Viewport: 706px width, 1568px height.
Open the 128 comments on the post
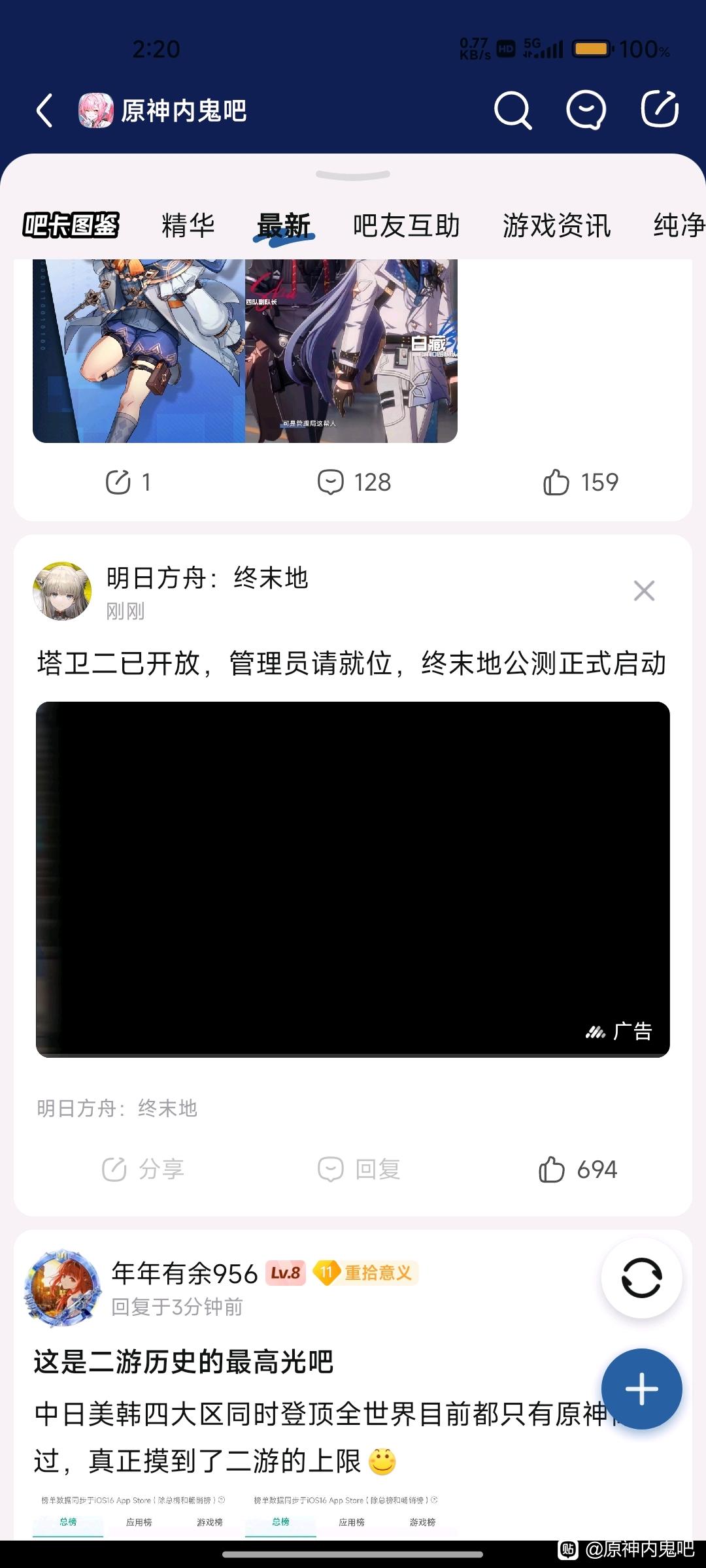tap(354, 482)
